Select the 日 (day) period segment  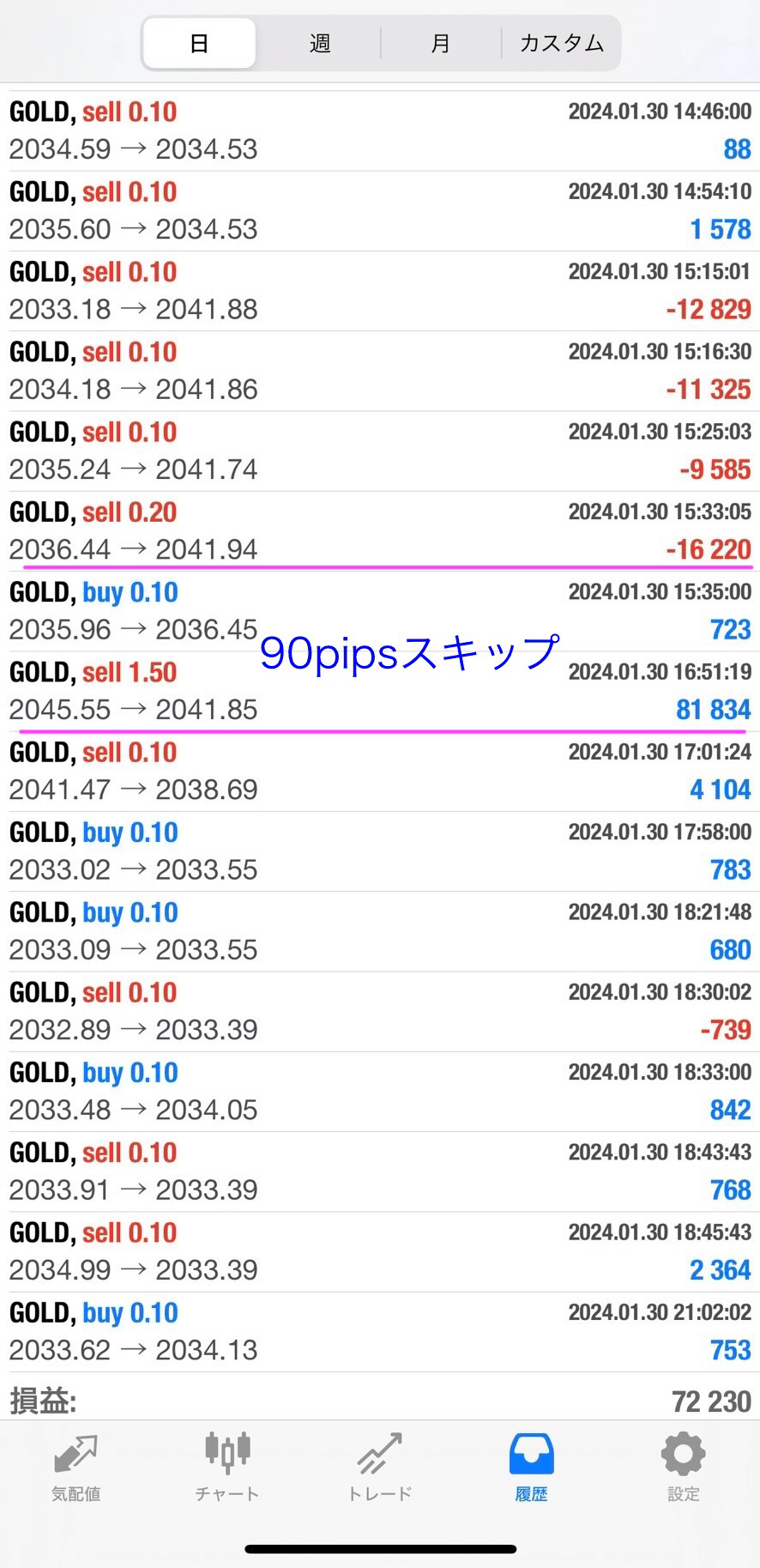pos(199,43)
